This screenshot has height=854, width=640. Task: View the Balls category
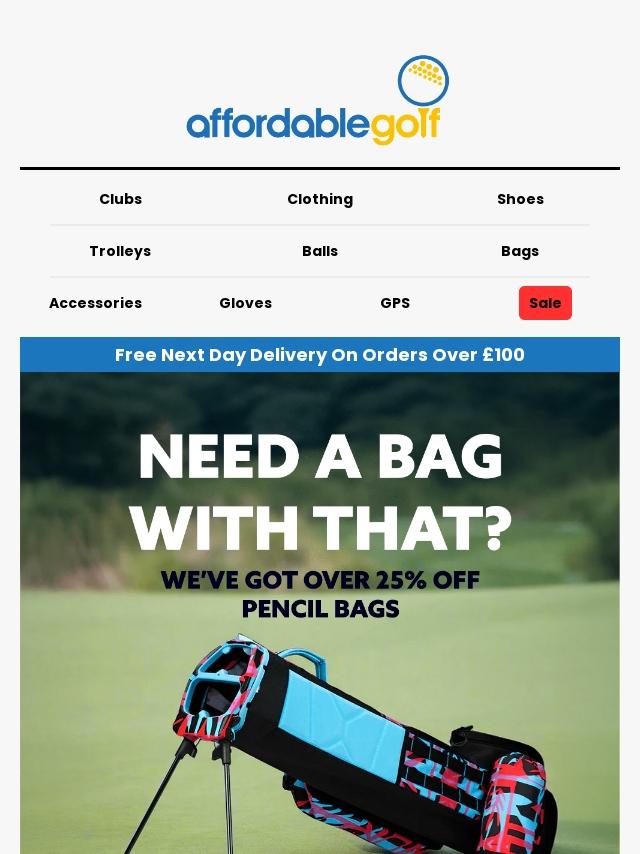[x=320, y=251]
